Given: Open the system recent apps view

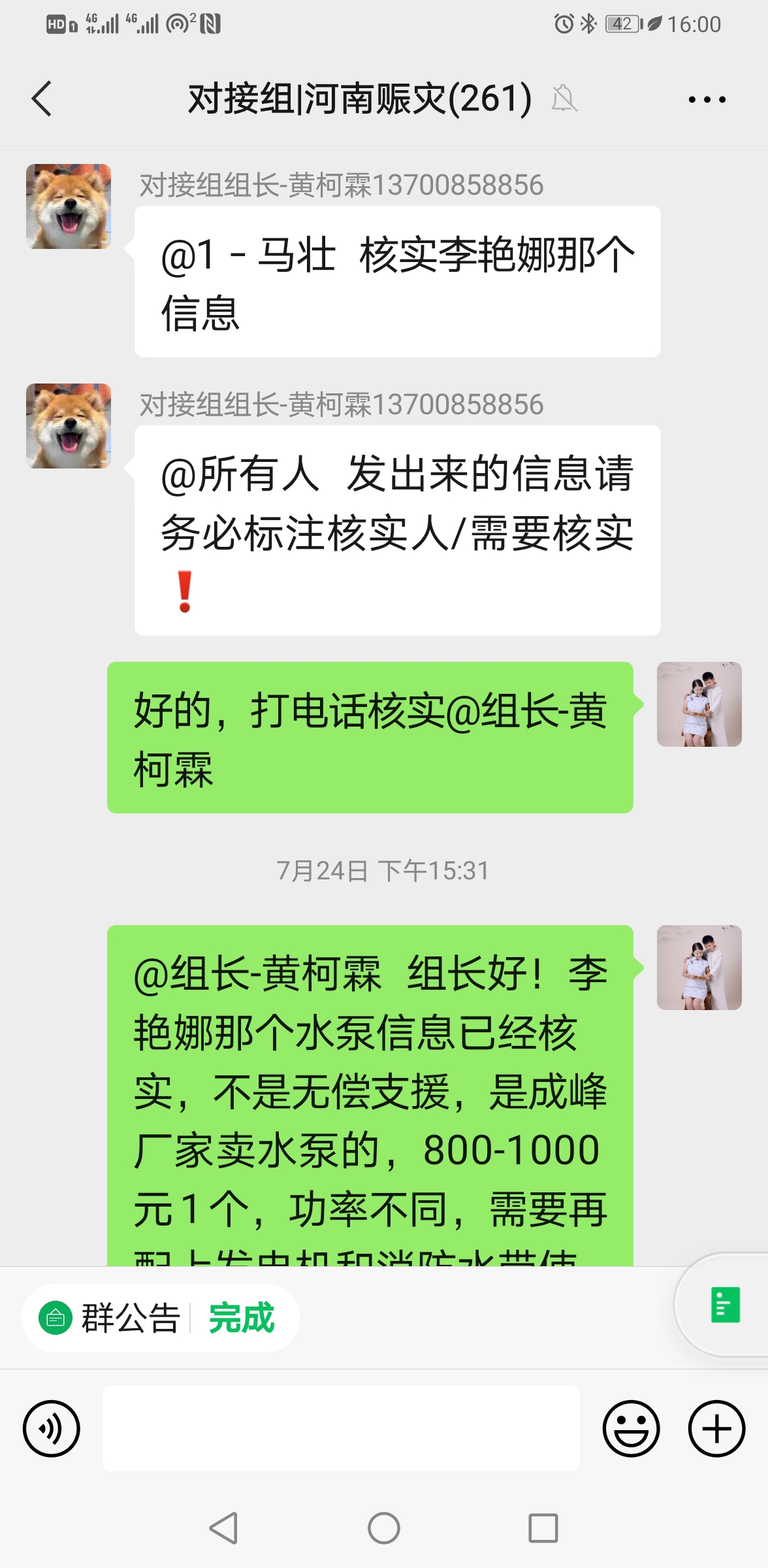Looking at the screenshot, I should pyautogui.click(x=543, y=1528).
